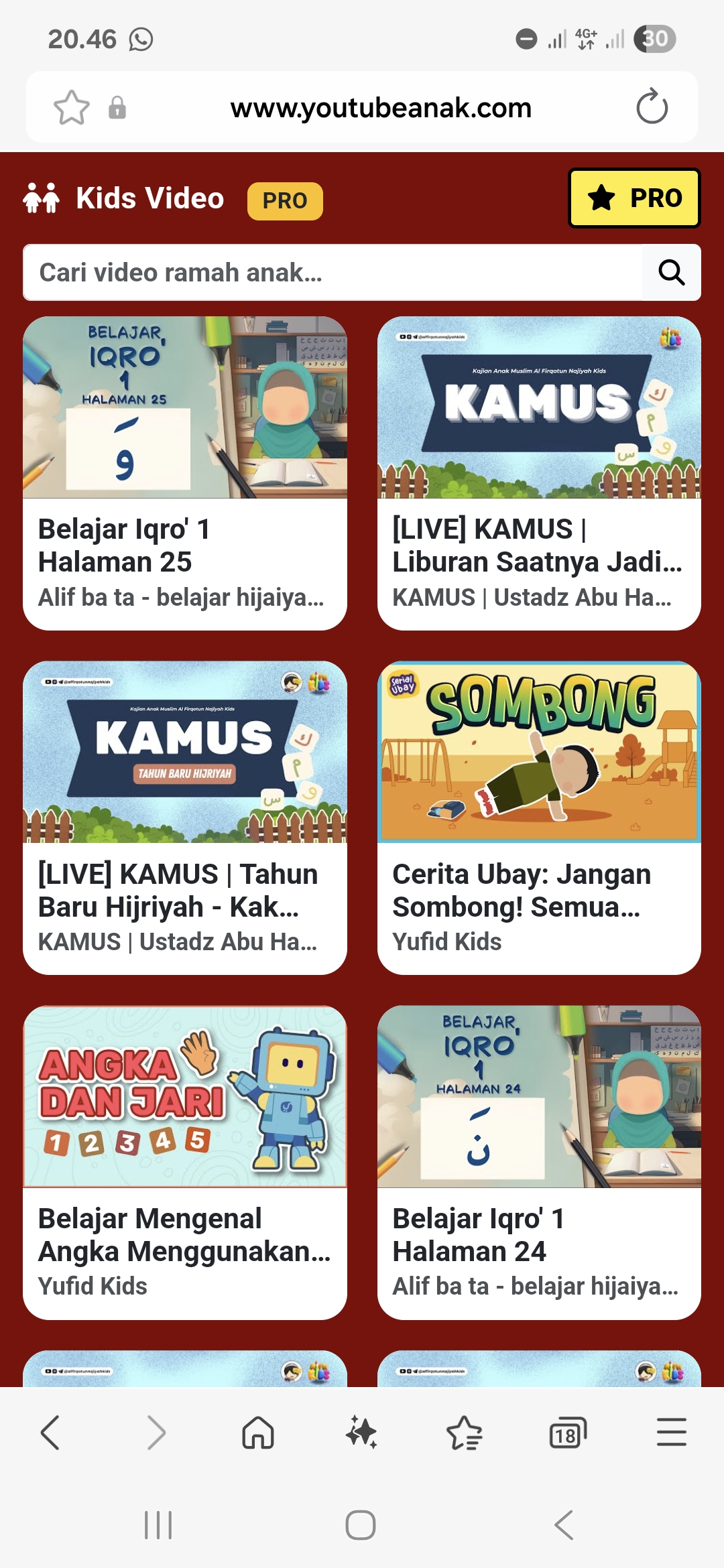Viewport: 724px width, 1568px height.
Task: View the 18 open browser tabs
Action: (x=568, y=1433)
